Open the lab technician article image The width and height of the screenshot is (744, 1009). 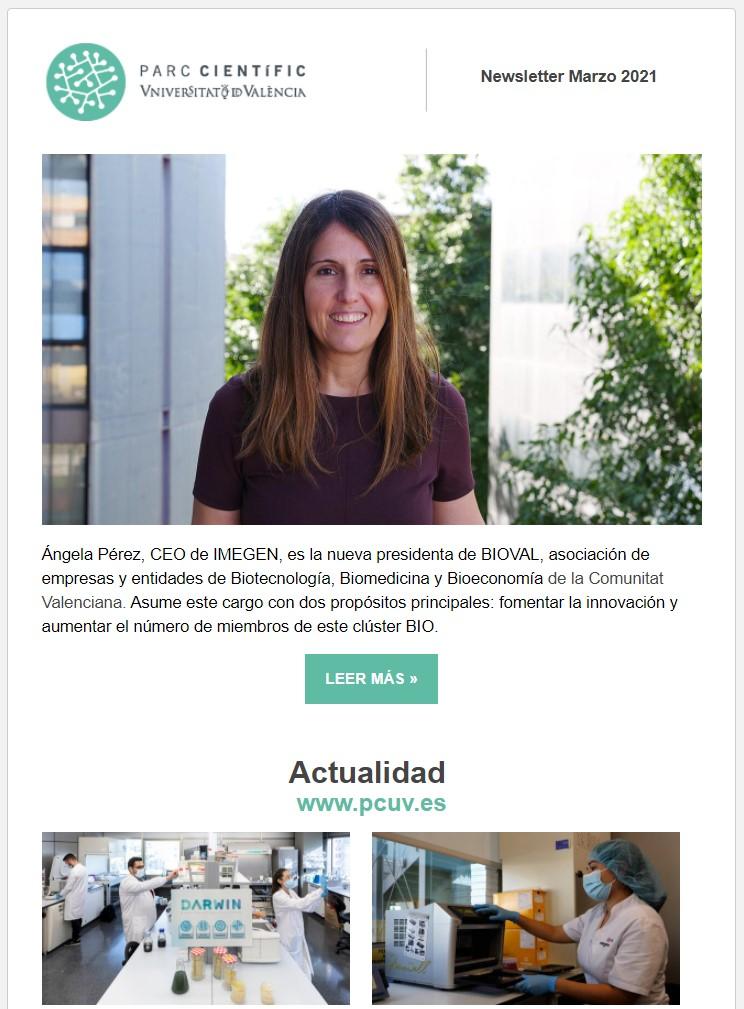[x=525, y=918]
